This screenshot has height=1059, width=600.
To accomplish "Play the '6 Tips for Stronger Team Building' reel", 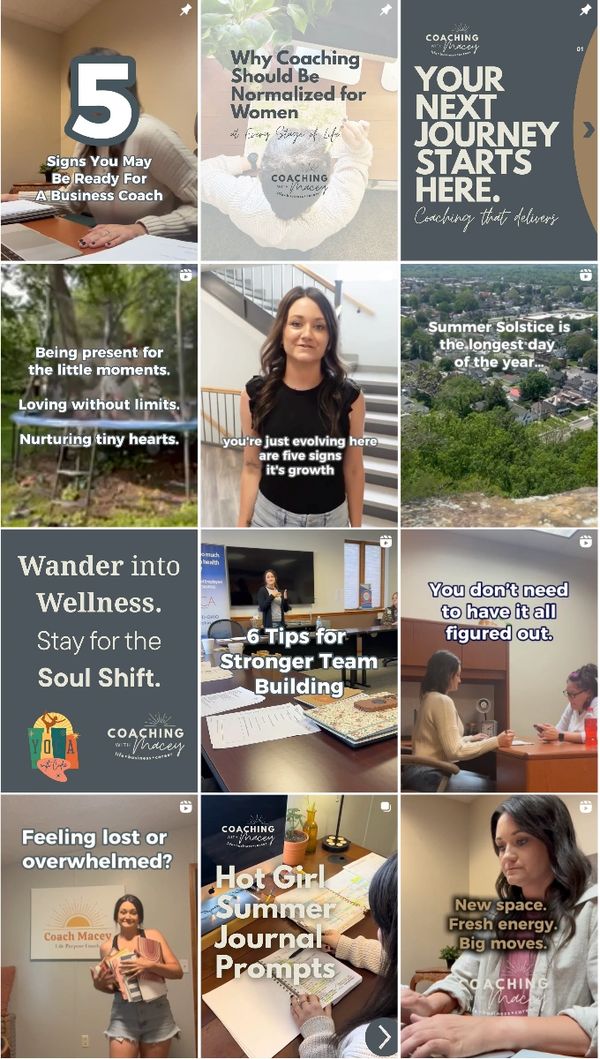I will coord(299,660).
